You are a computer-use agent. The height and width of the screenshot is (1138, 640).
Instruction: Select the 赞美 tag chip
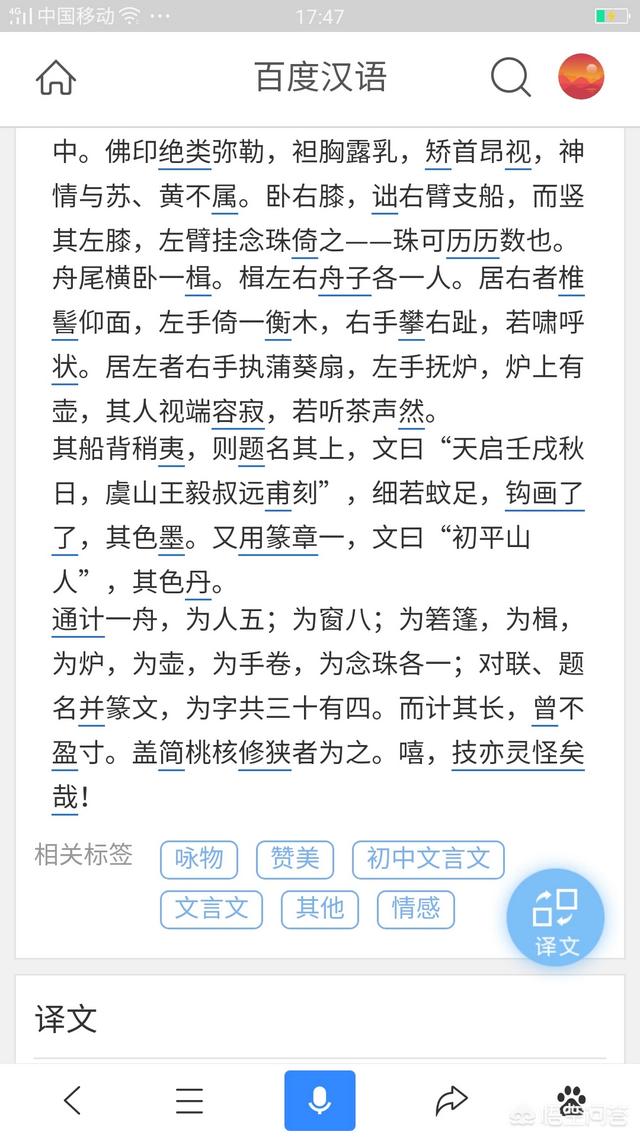[x=295, y=859]
